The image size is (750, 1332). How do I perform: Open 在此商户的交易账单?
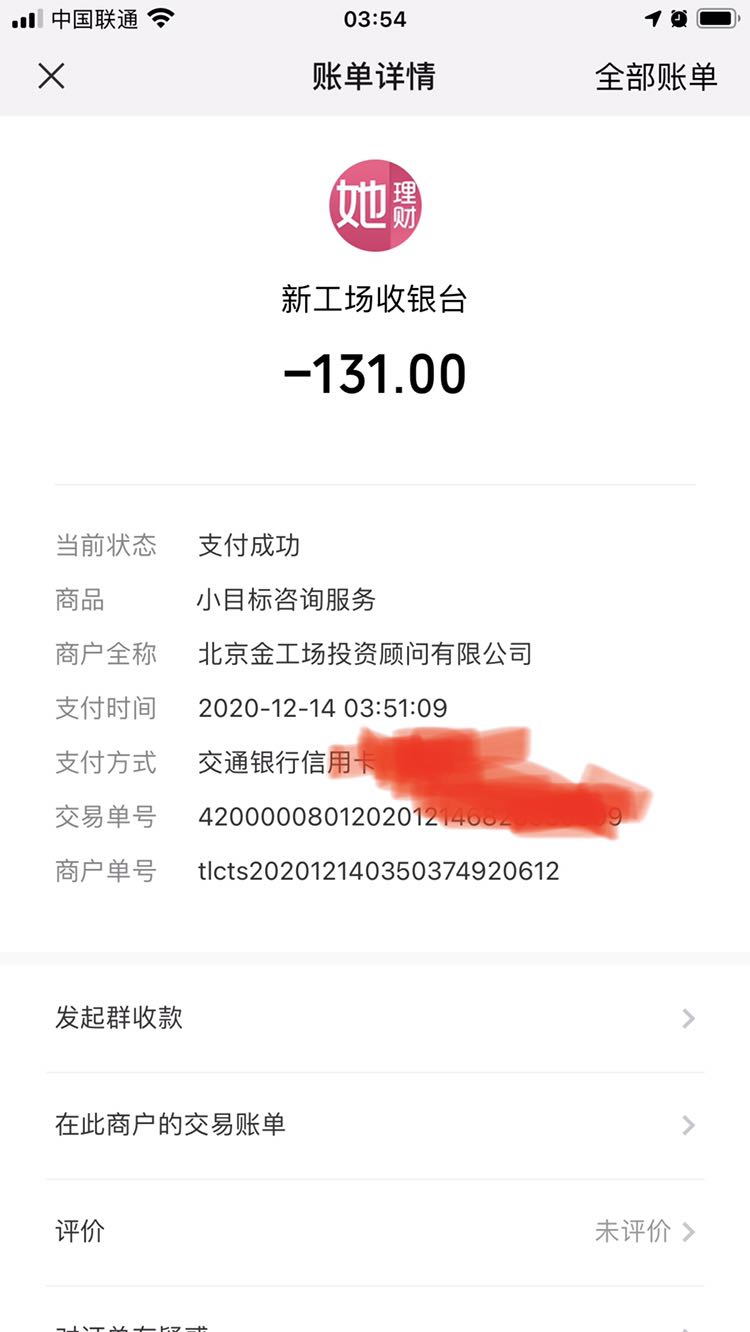tap(375, 1125)
